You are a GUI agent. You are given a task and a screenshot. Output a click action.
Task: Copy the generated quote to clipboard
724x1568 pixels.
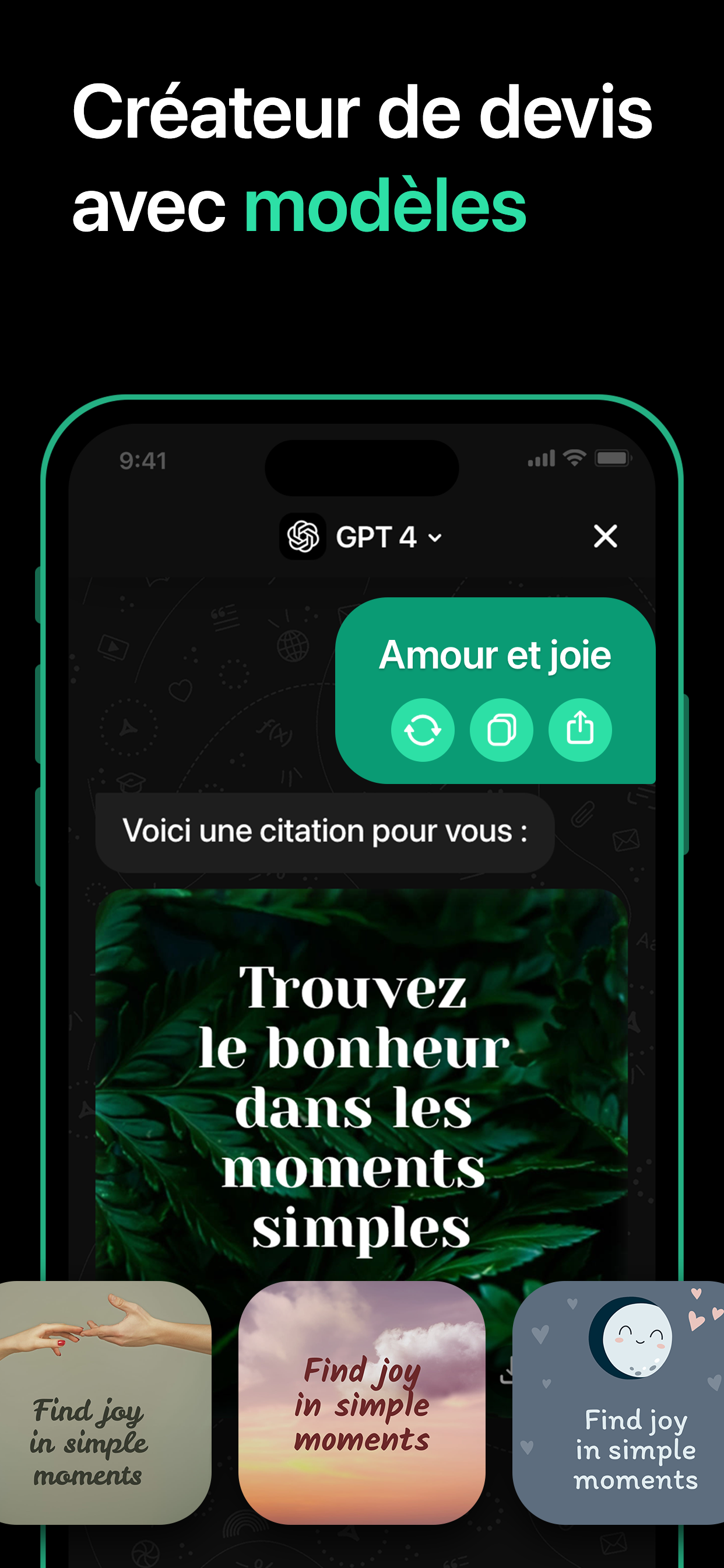coord(501,730)
